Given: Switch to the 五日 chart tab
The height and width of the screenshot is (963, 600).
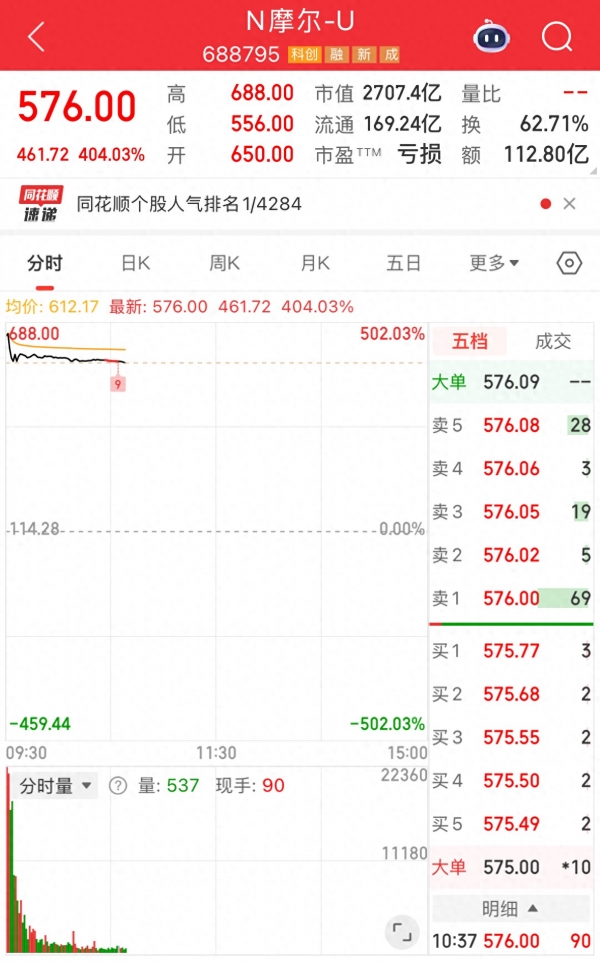Looking at the screenshot, I should pos(404,263).
